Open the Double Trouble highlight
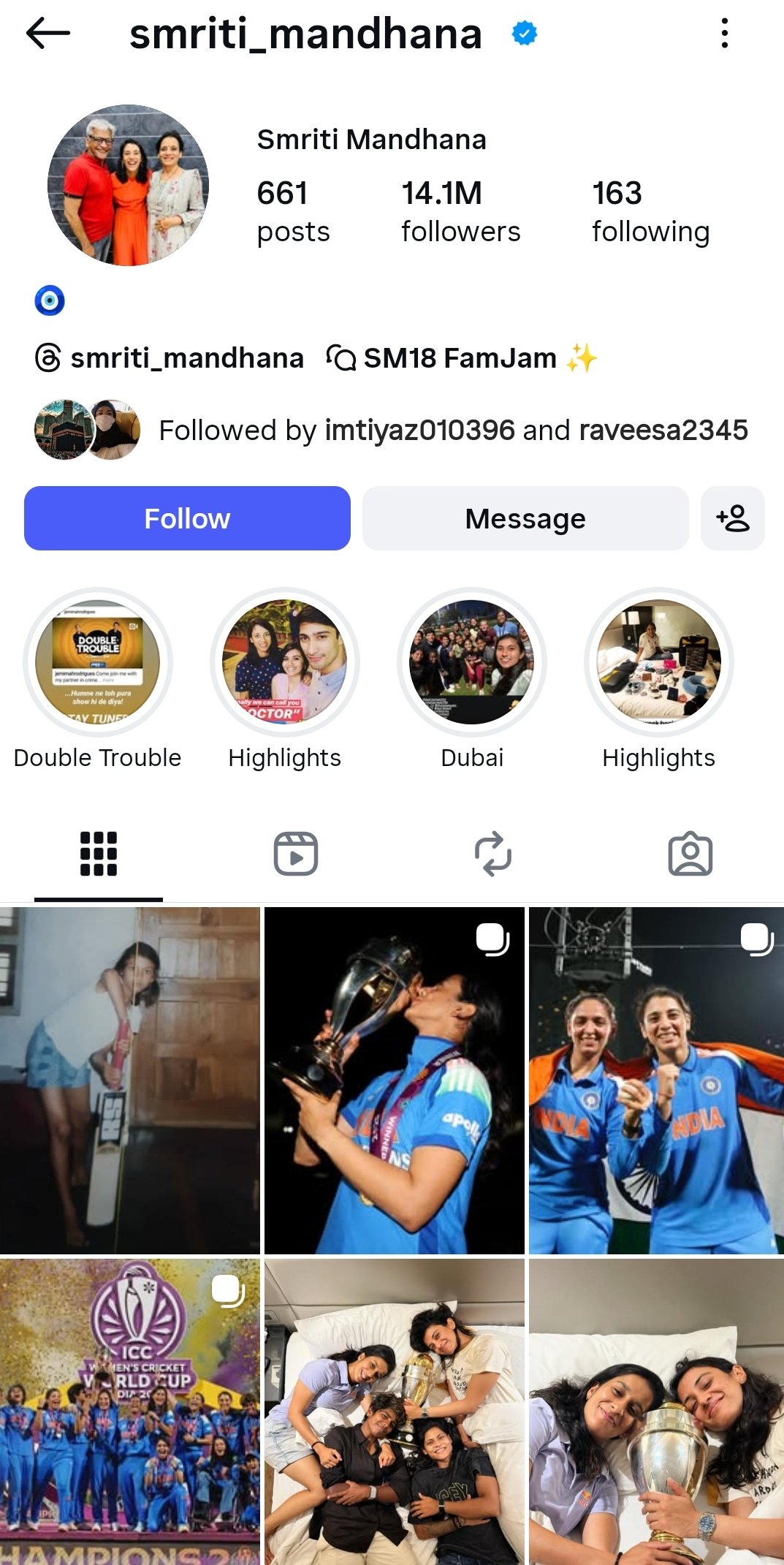Image resolution: width=784 pixels, height=1565 pixels. pos(98,662)
